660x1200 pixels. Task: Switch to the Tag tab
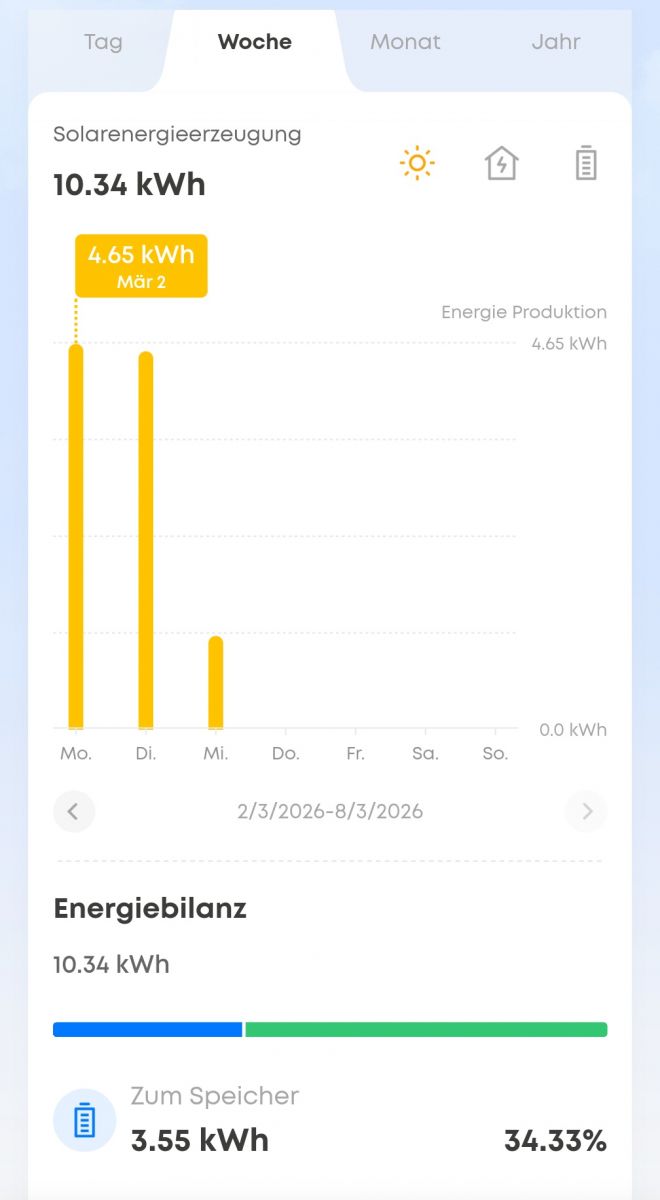click(103, 42)
